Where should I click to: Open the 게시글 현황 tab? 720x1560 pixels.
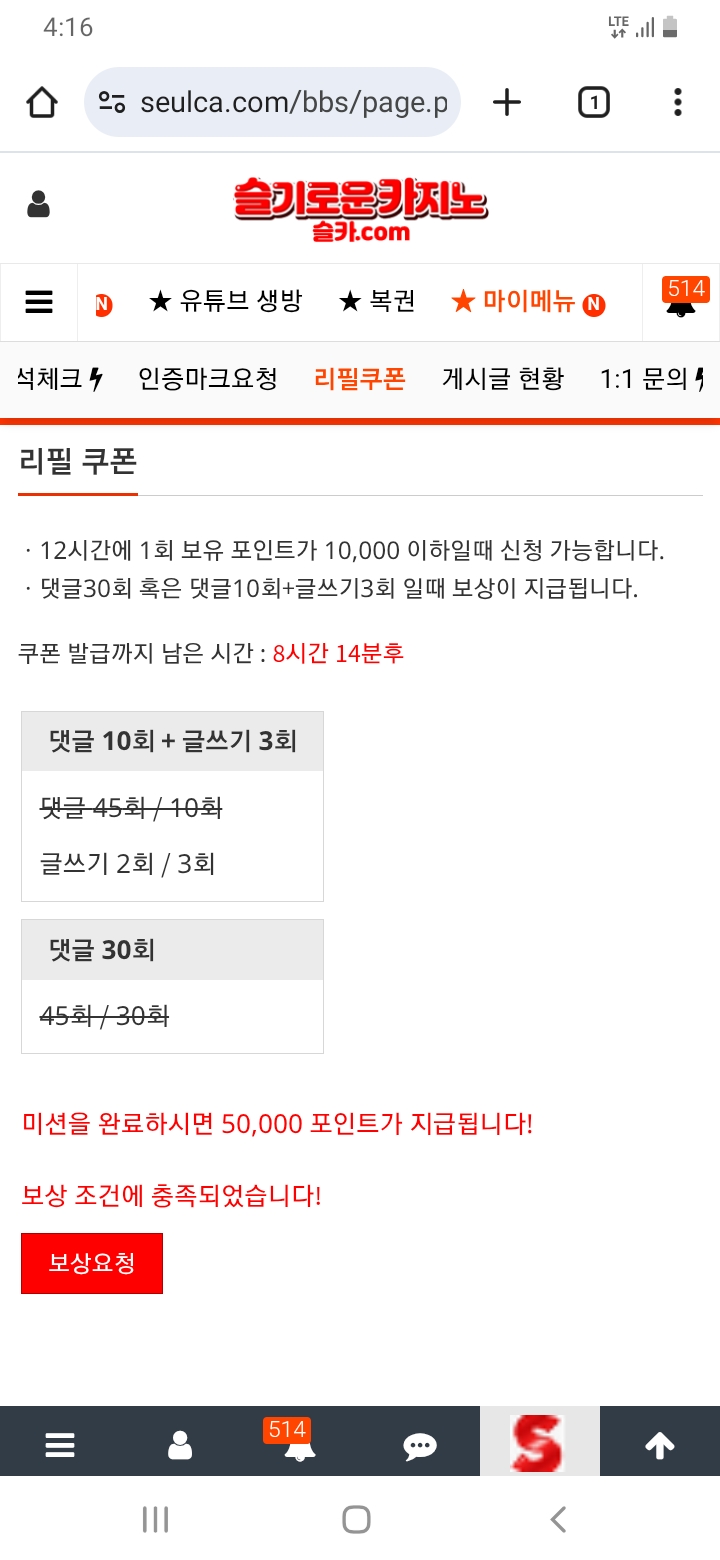(503, 379)
